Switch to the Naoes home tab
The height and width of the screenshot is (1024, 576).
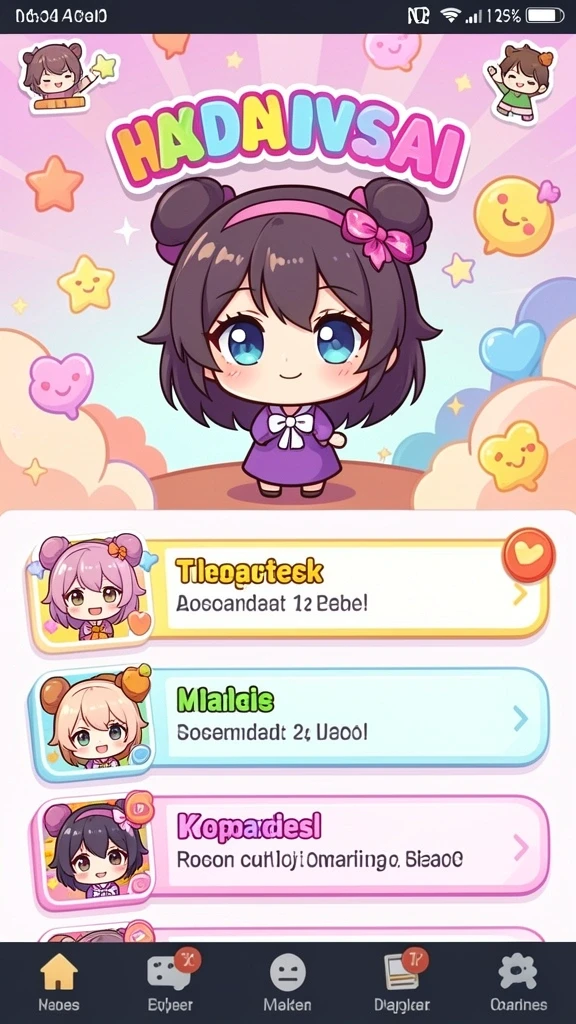58,984
